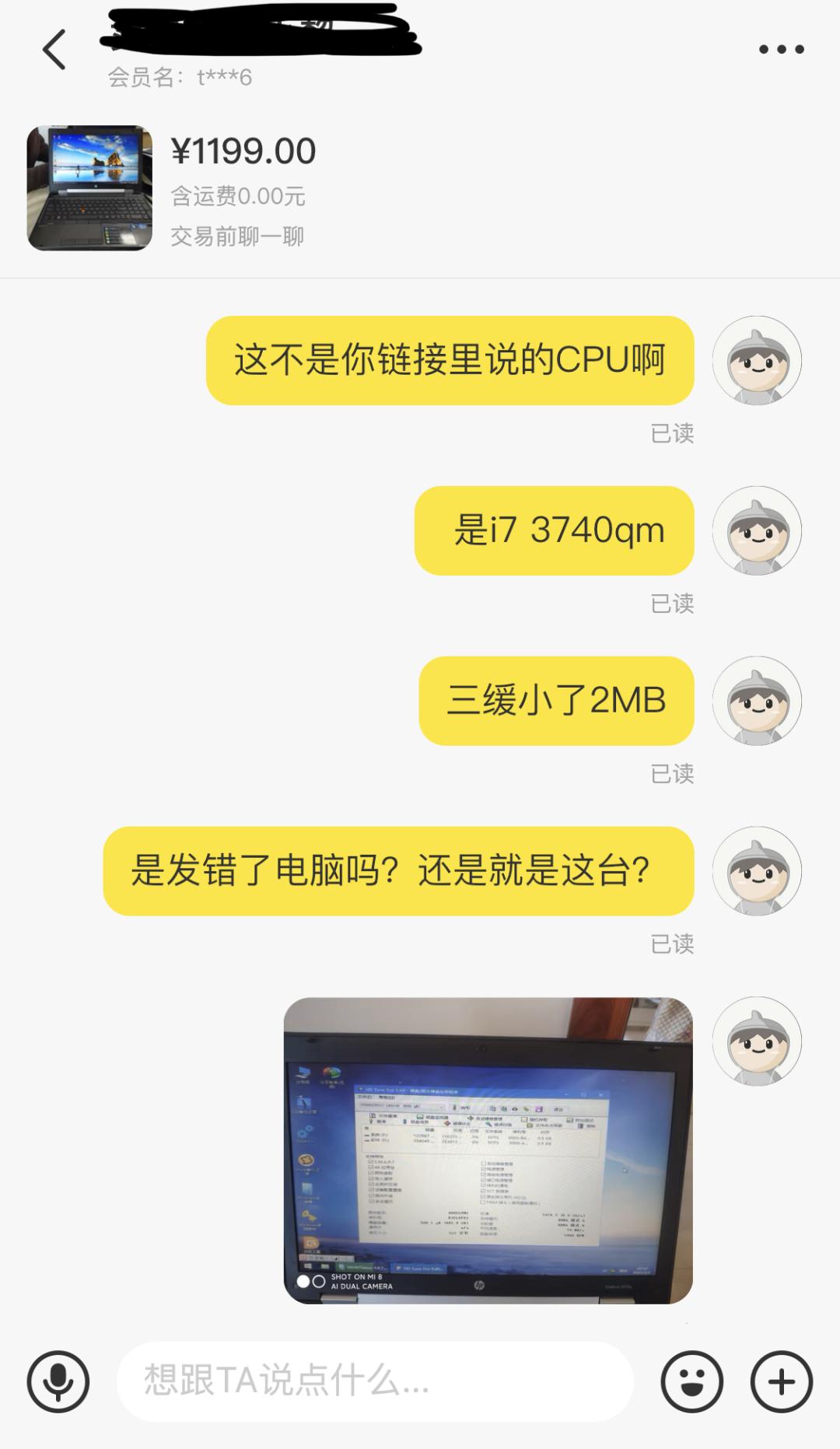Select the 这不是你链接里说的CPU啊 message bubble

[x=450, y=359]
